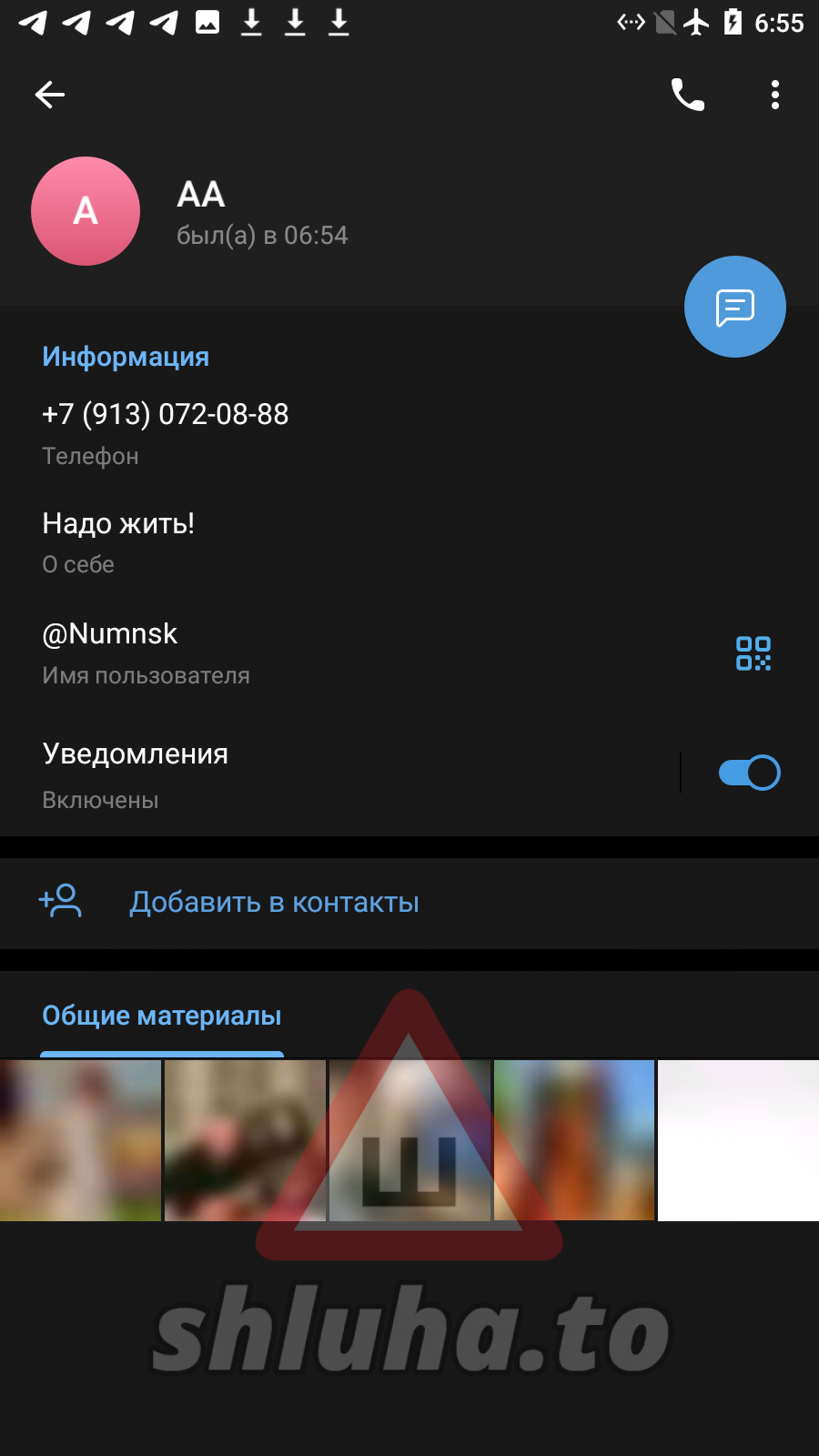Tap the pink profile avatar
The height and width of the screenshot is (1456, 819).
86,211
